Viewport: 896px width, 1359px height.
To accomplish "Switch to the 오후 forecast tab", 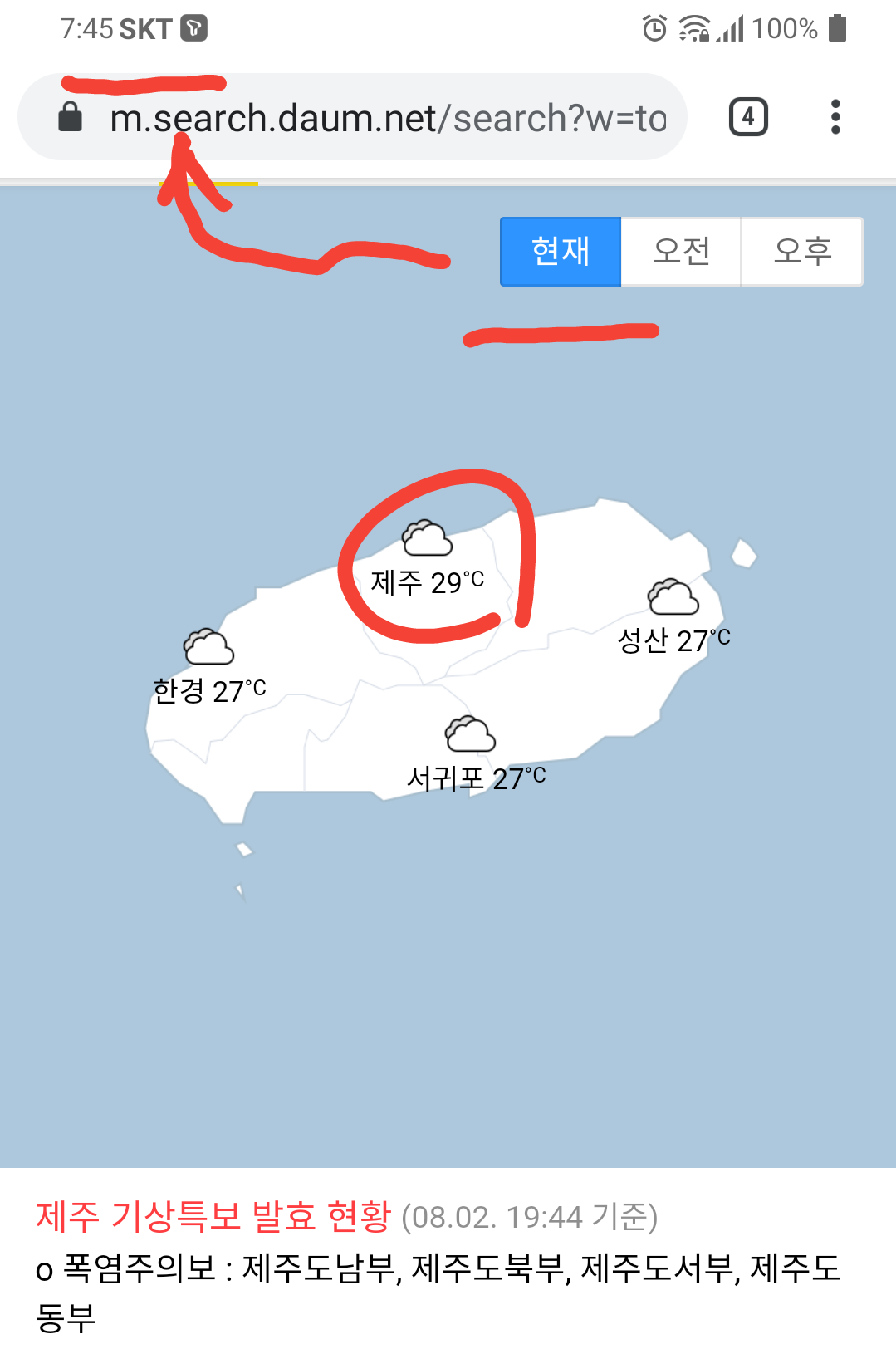I will pos(802,251).
